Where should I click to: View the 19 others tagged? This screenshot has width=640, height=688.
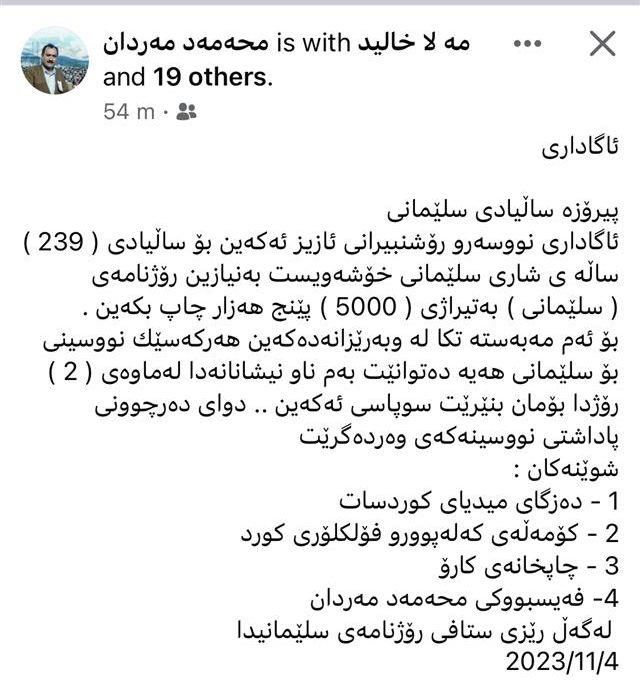pyautogui.click(x=211, y=77)
